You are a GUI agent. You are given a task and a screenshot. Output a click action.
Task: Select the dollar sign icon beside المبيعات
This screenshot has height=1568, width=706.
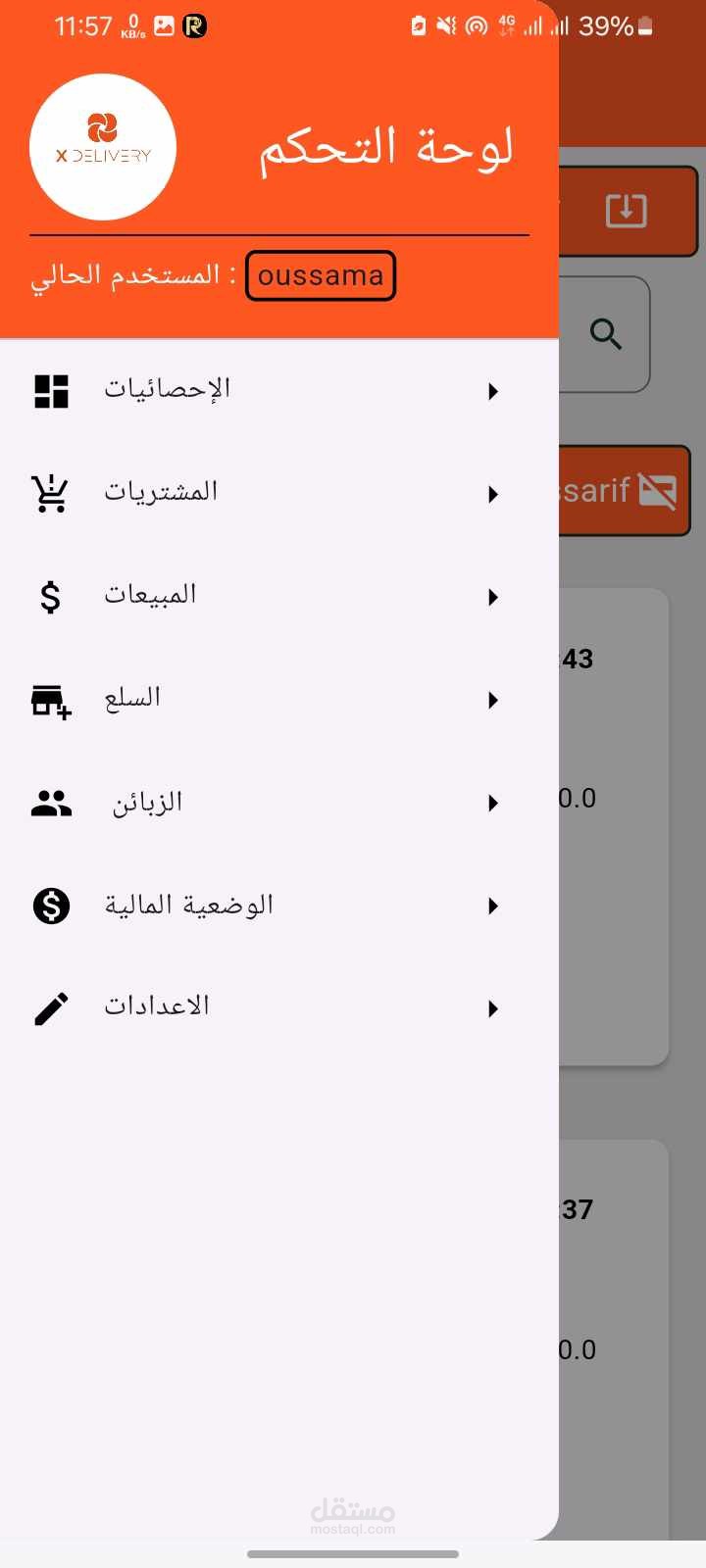click(x=50, y=597)
